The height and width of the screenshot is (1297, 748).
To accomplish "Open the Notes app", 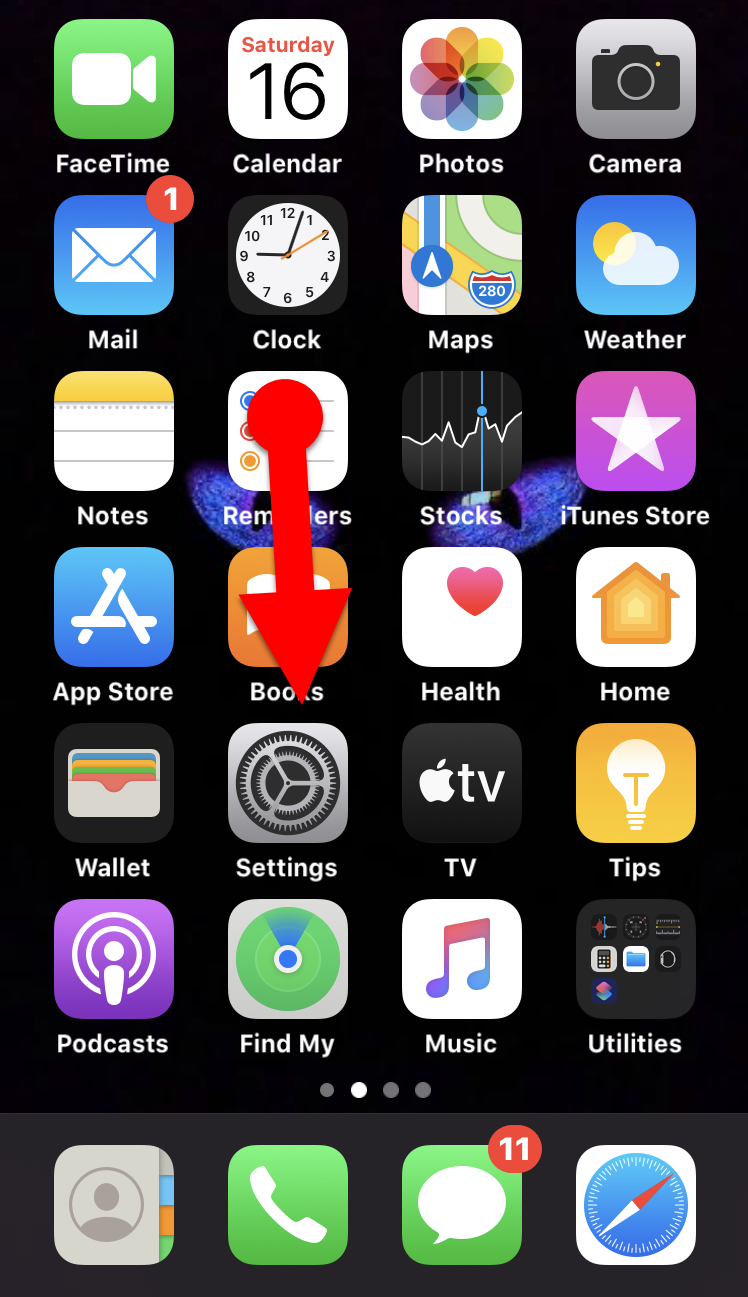I will pyautogui.click(x=113, y=431).
